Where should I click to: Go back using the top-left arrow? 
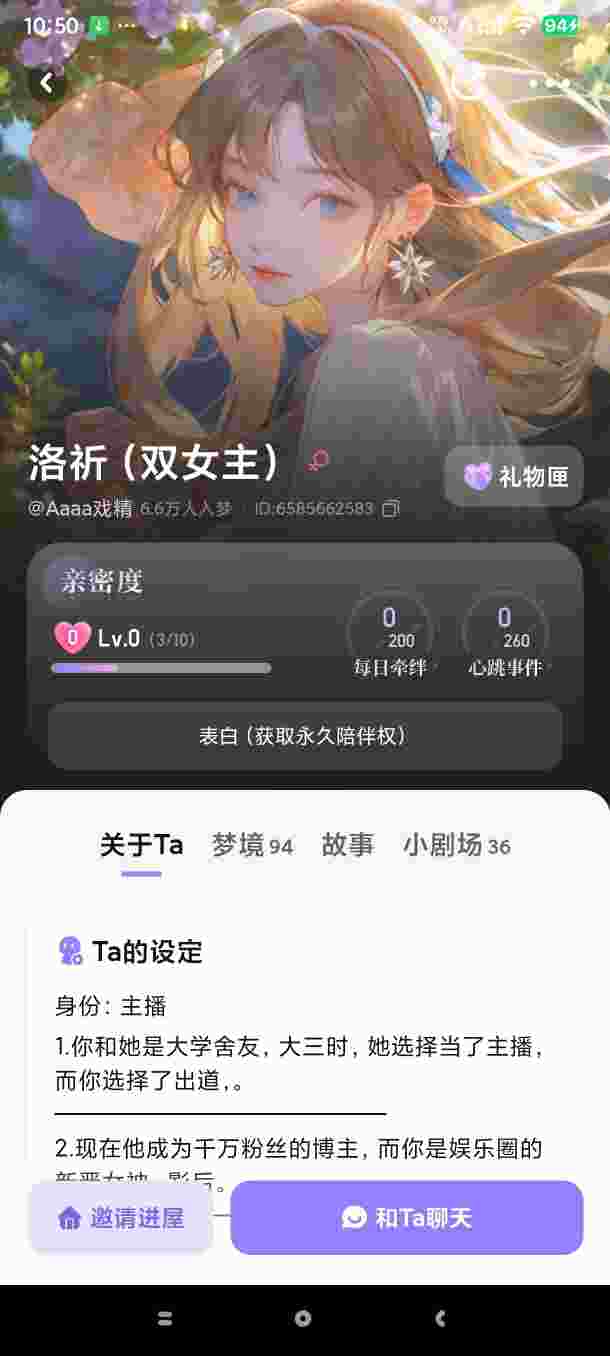[x=47, y=83]
